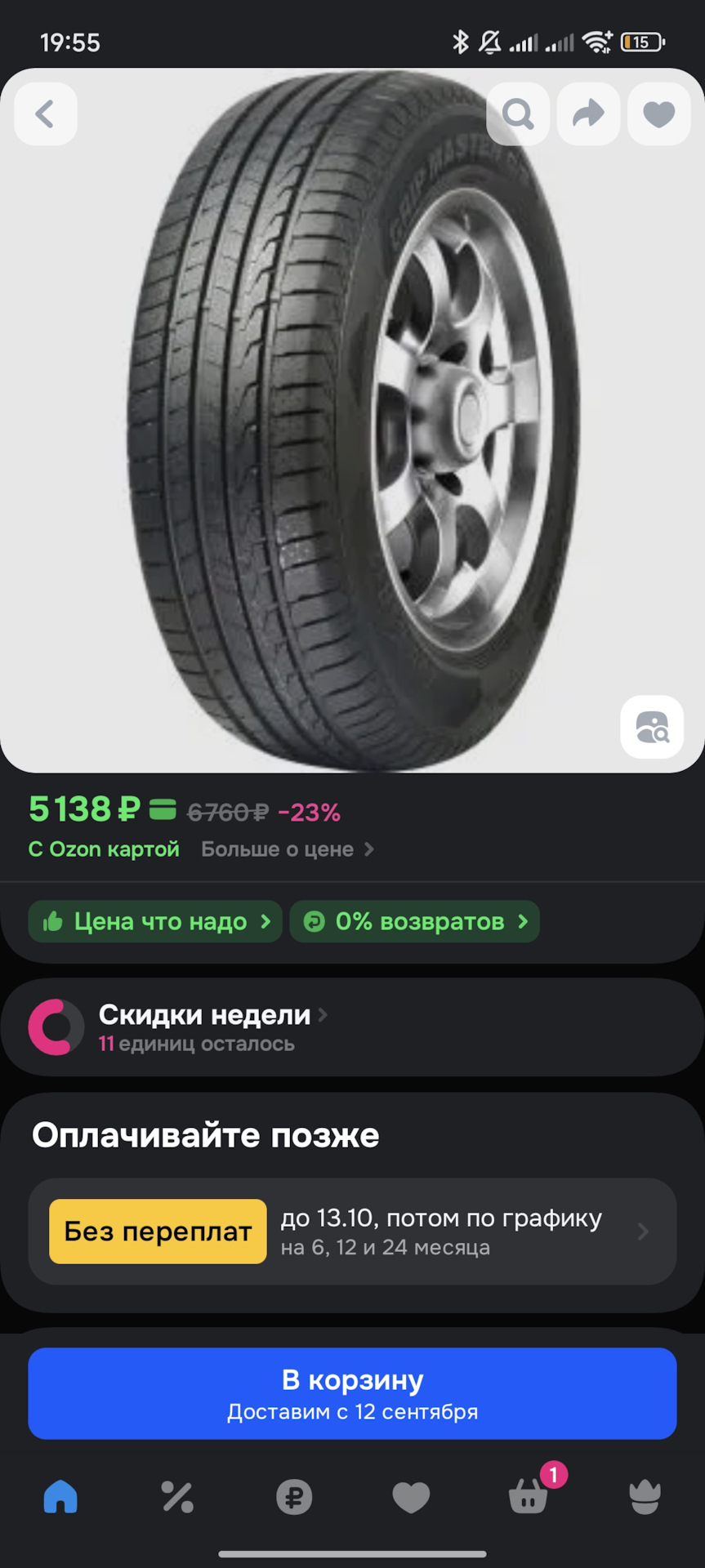The width and height of the screenshot is (705, 1568).
Task: Open the '0% возвратов' chip
Action: point(415,922)
